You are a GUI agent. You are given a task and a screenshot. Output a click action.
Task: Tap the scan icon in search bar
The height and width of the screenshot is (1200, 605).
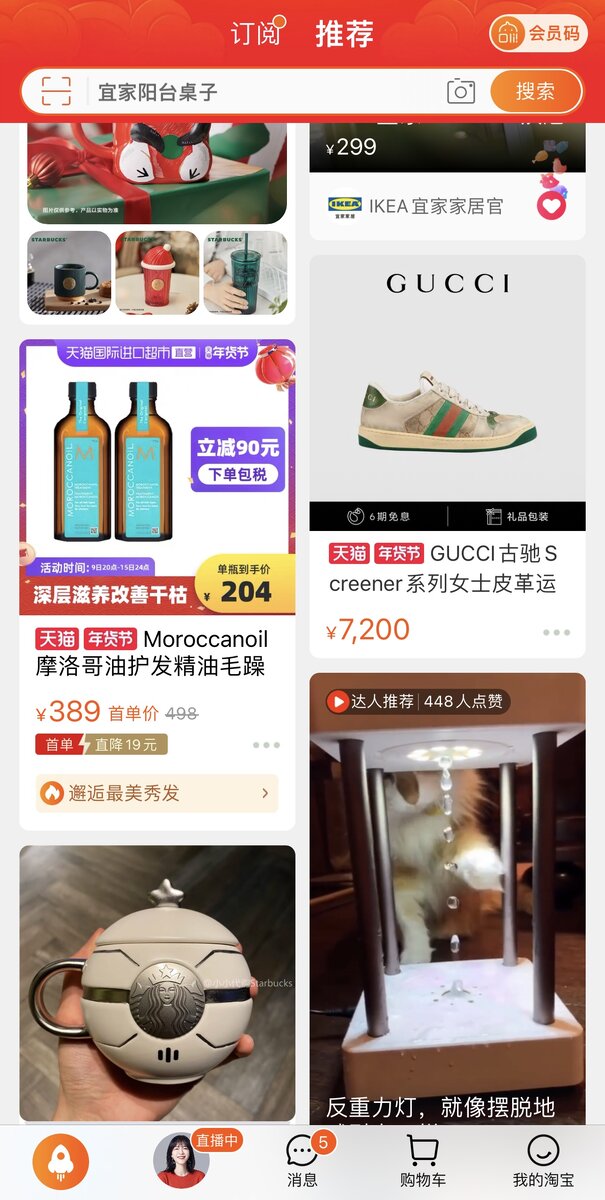[x=56, y=92]
